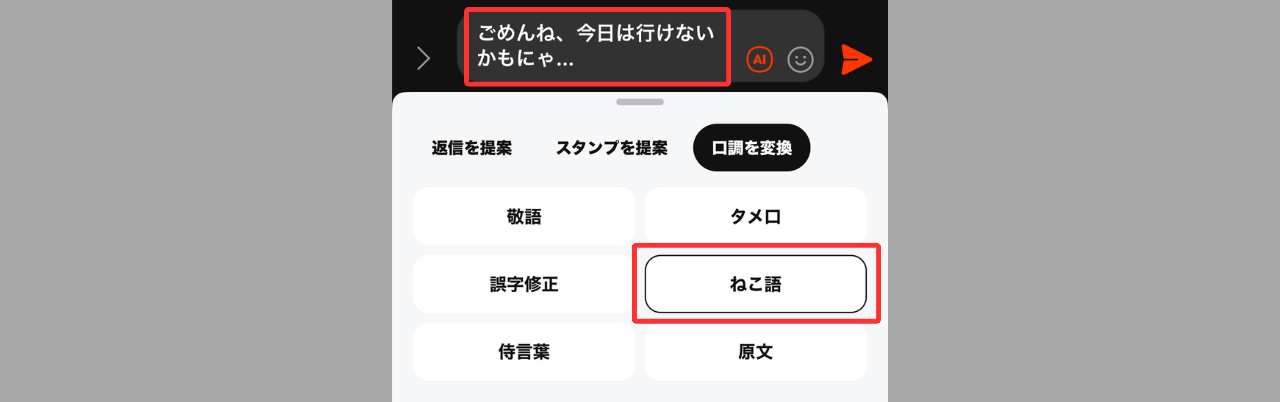This screenshot has height=402, width=1280.
Task: Restore the 原文 original text
Action: click(x=756, y=352)
